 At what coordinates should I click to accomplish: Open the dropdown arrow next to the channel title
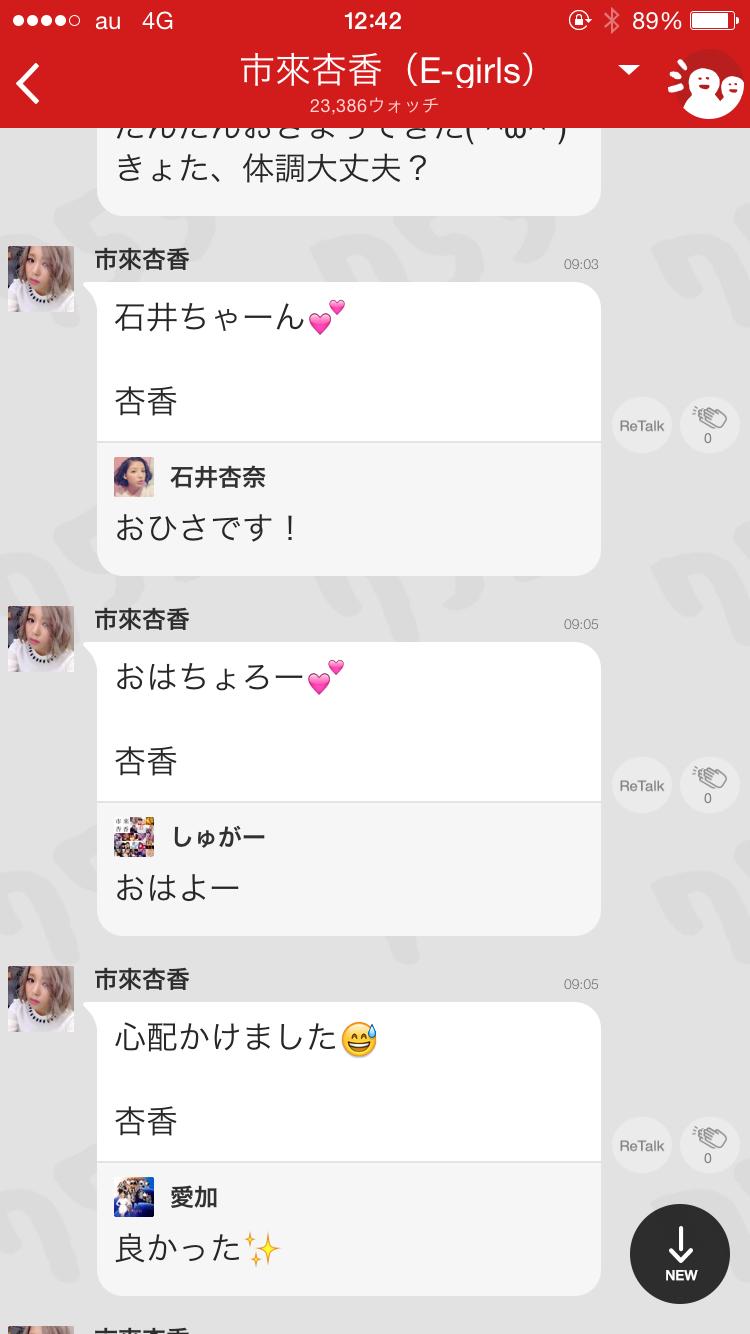628,70
